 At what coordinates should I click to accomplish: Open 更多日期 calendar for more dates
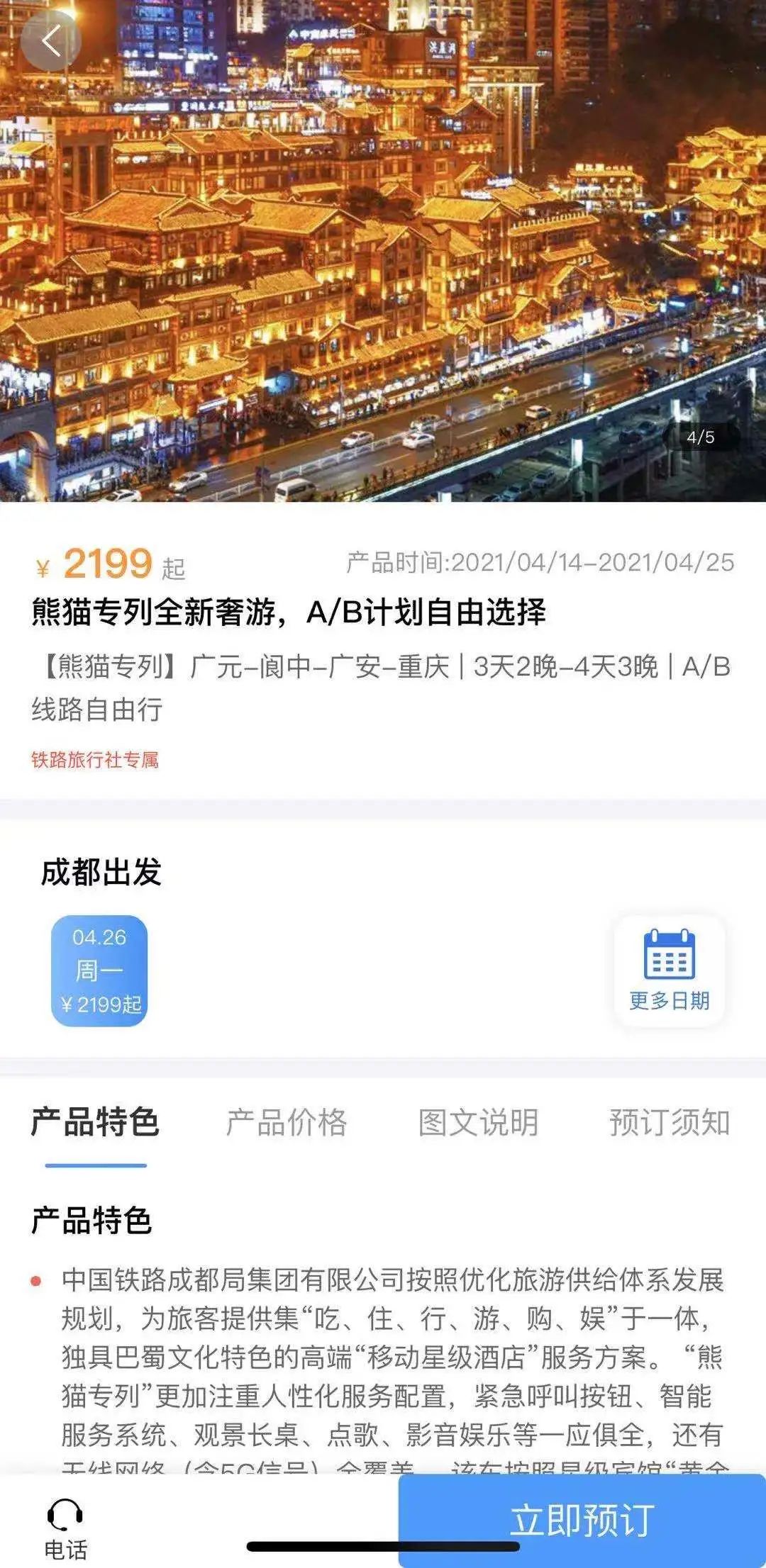coord(669,970)
